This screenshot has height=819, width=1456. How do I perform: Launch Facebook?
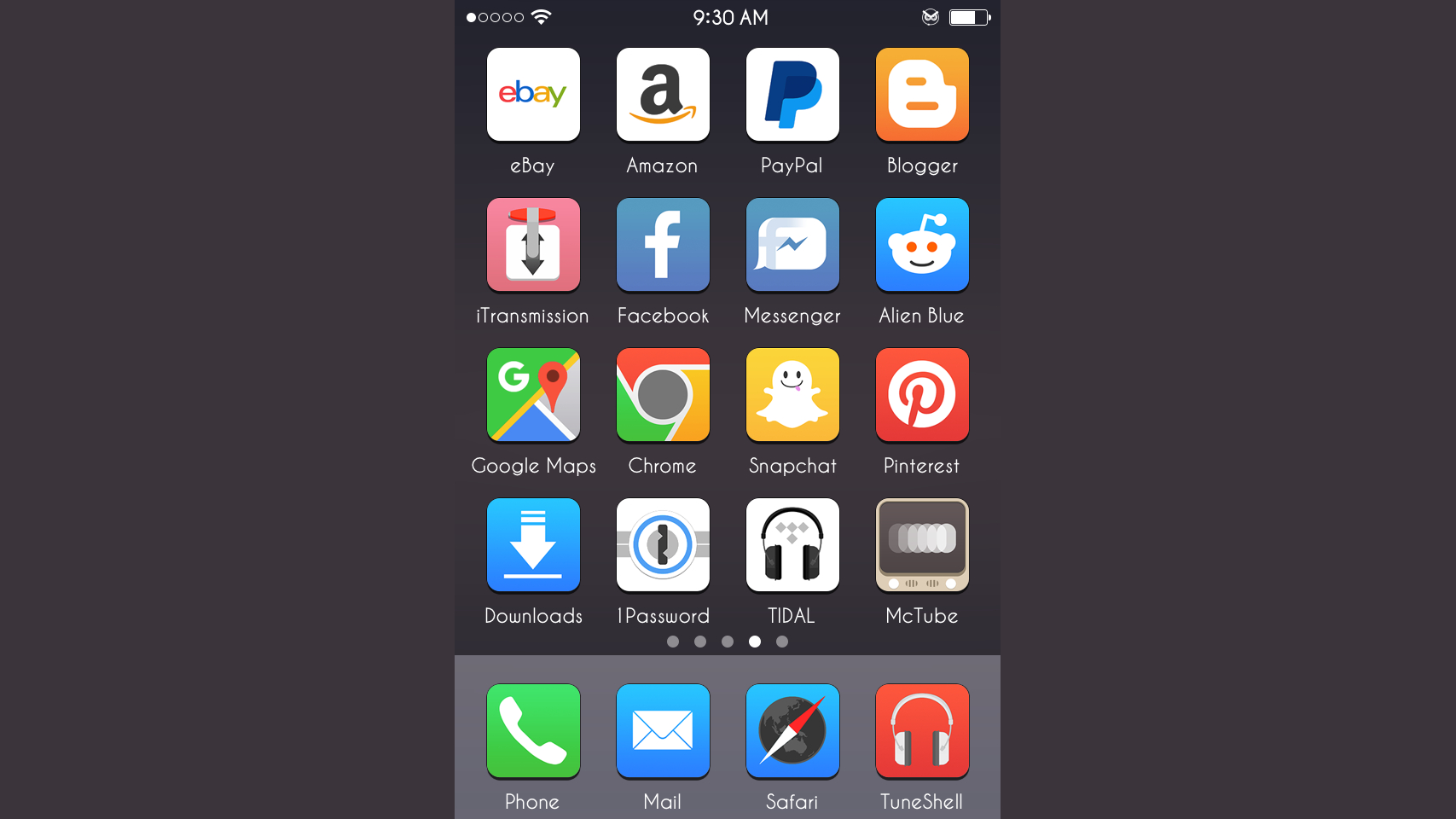pos(663,245)
